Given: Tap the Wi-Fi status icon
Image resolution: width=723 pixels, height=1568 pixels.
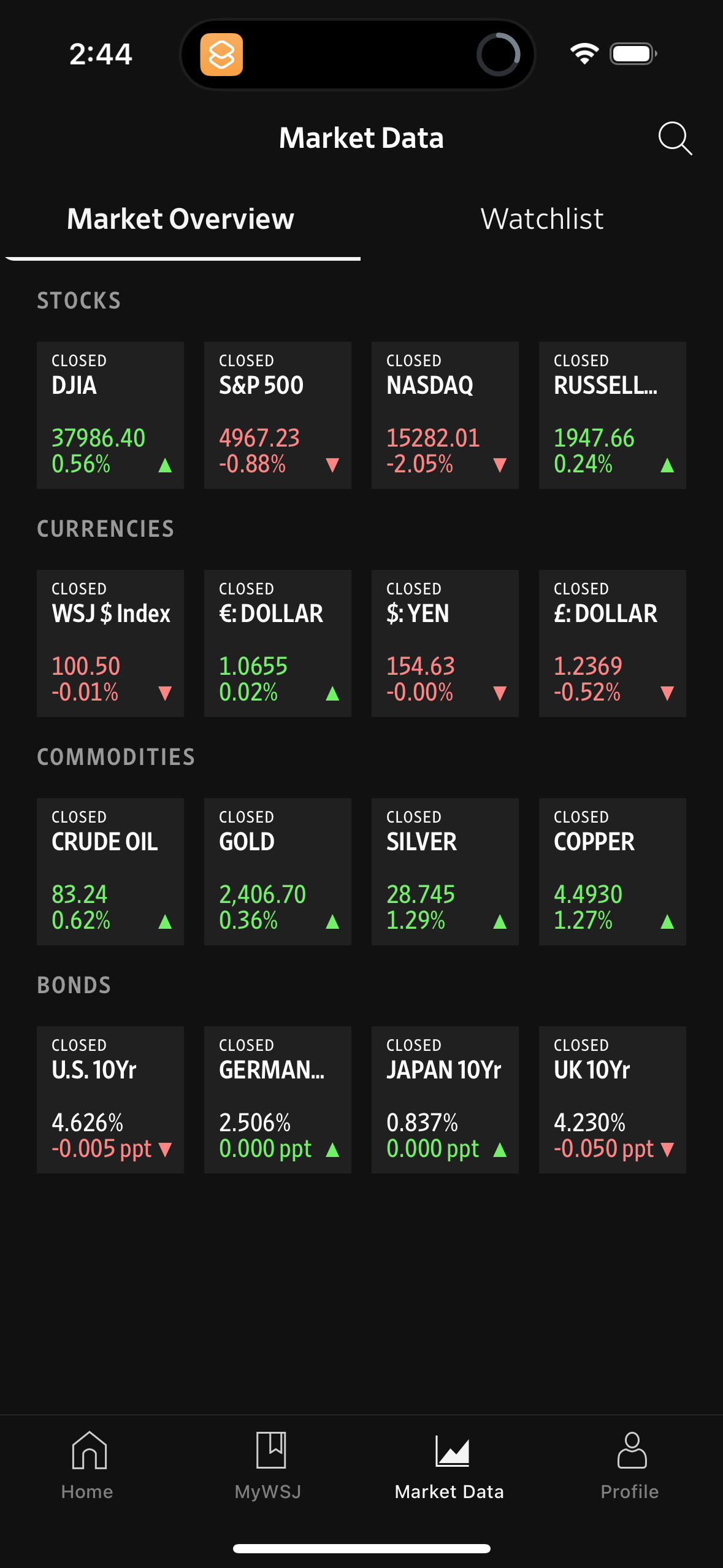Looking at the screenshot, I should 583,53.
